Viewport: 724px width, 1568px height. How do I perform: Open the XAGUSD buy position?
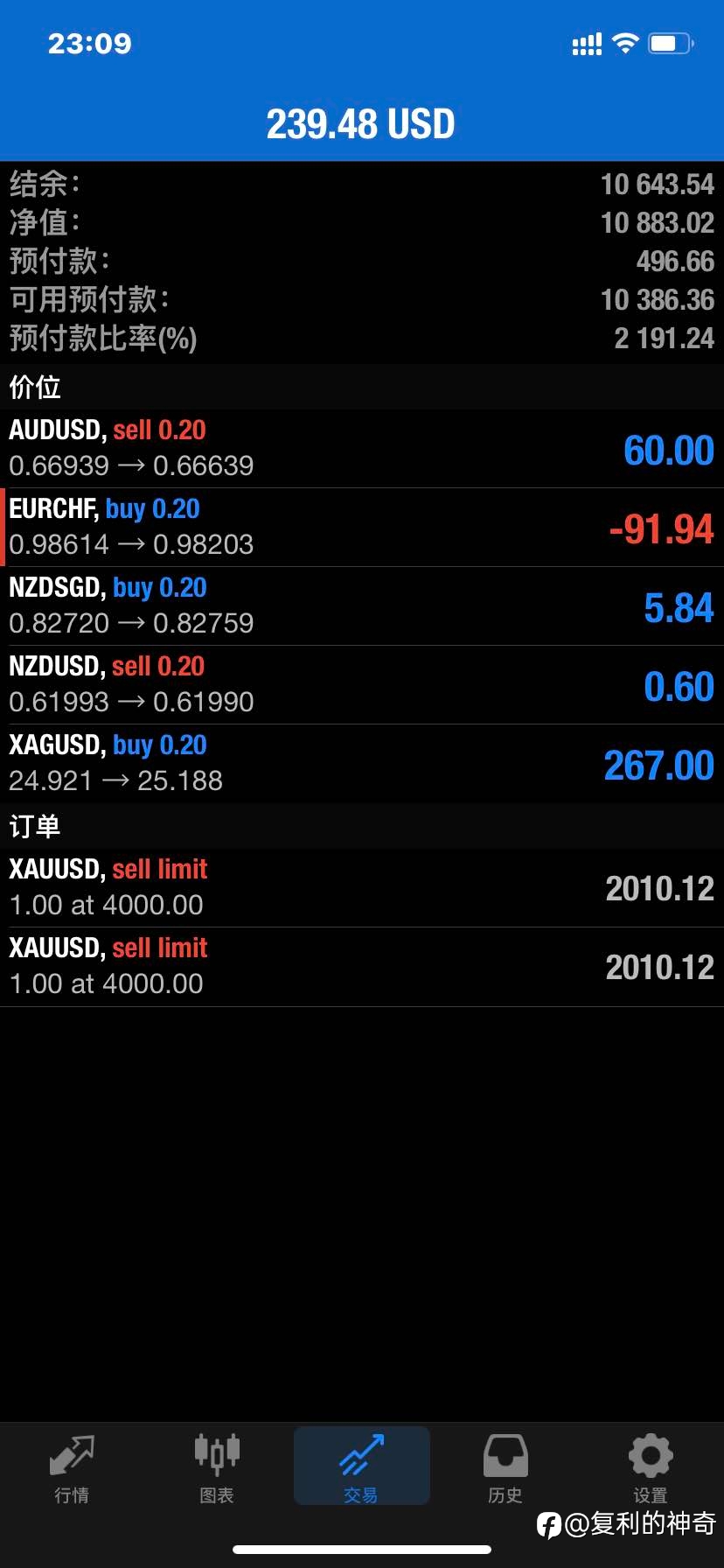pyautogui.click(x=362, y=764)
